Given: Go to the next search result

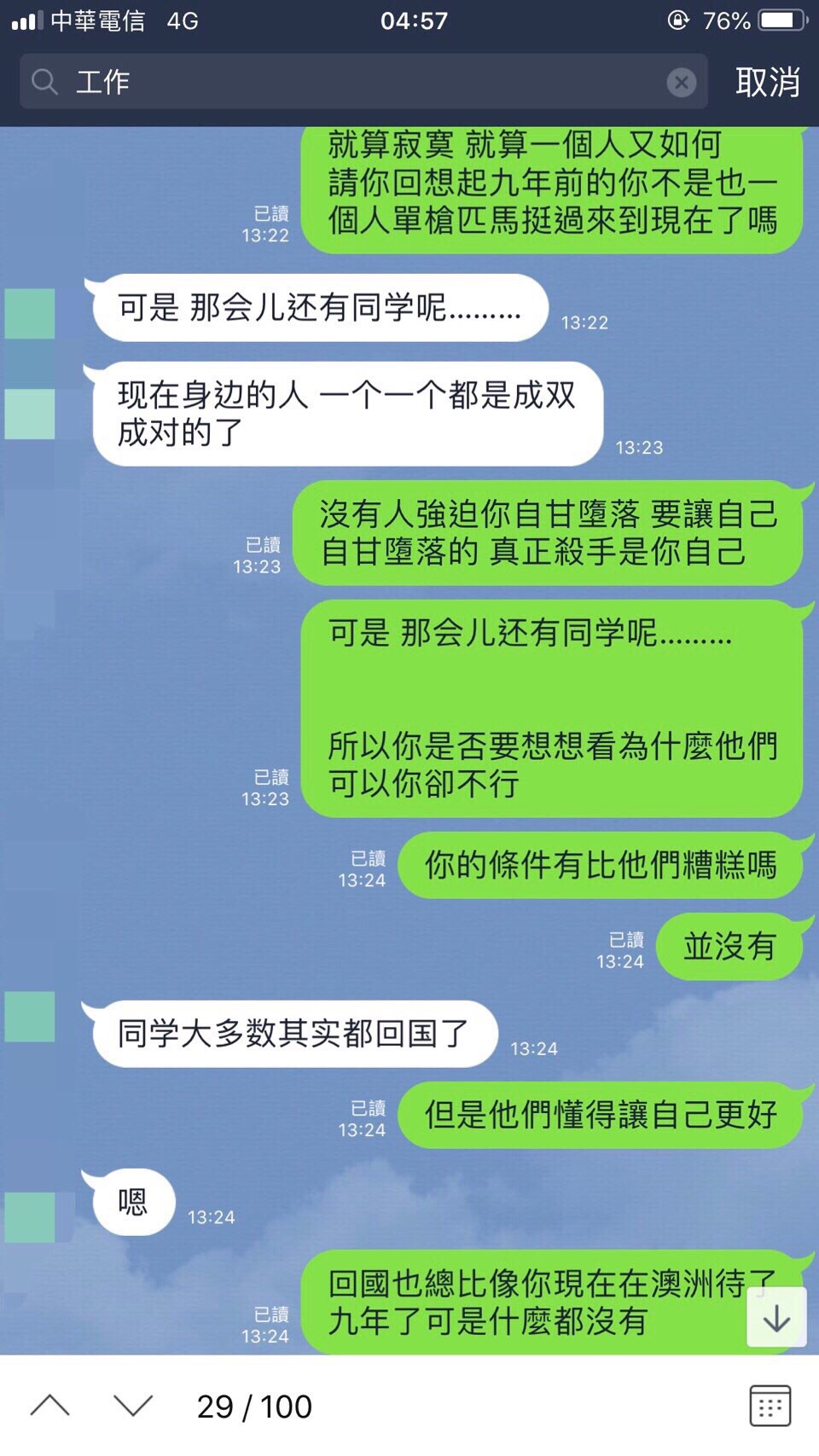Looking at the screenshot, I should pos(133,1406).
